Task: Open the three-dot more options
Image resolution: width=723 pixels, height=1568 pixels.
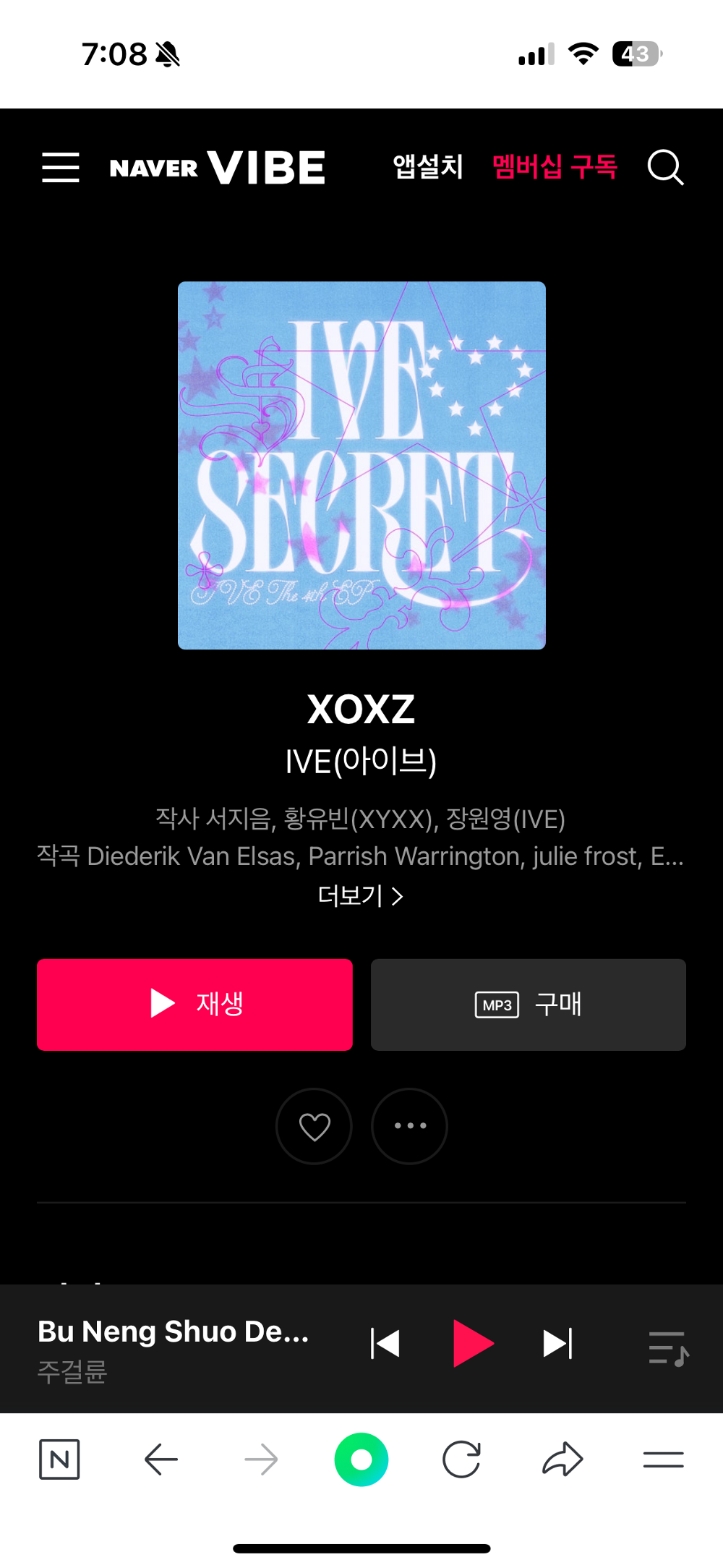Action: [410, 1126]
